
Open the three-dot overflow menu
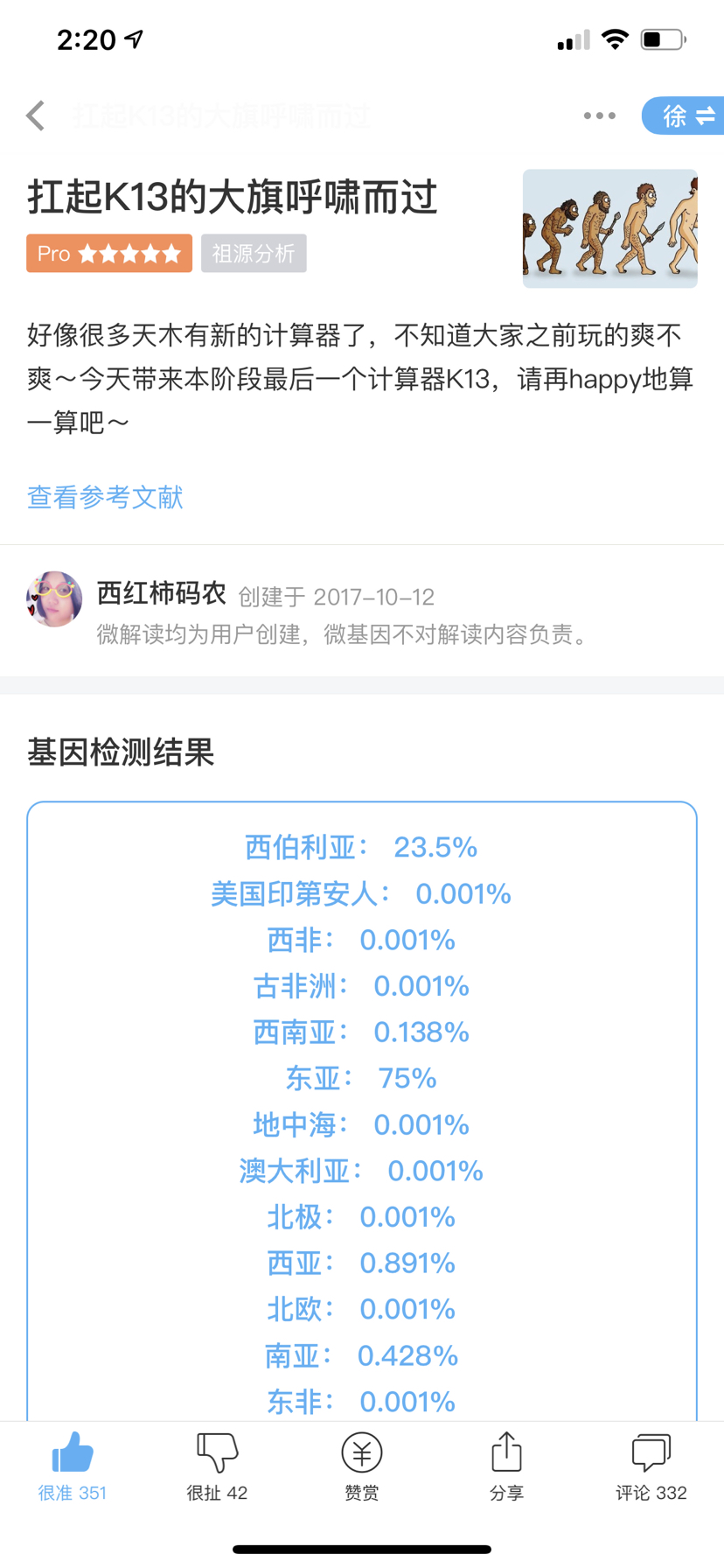[599, 115]
